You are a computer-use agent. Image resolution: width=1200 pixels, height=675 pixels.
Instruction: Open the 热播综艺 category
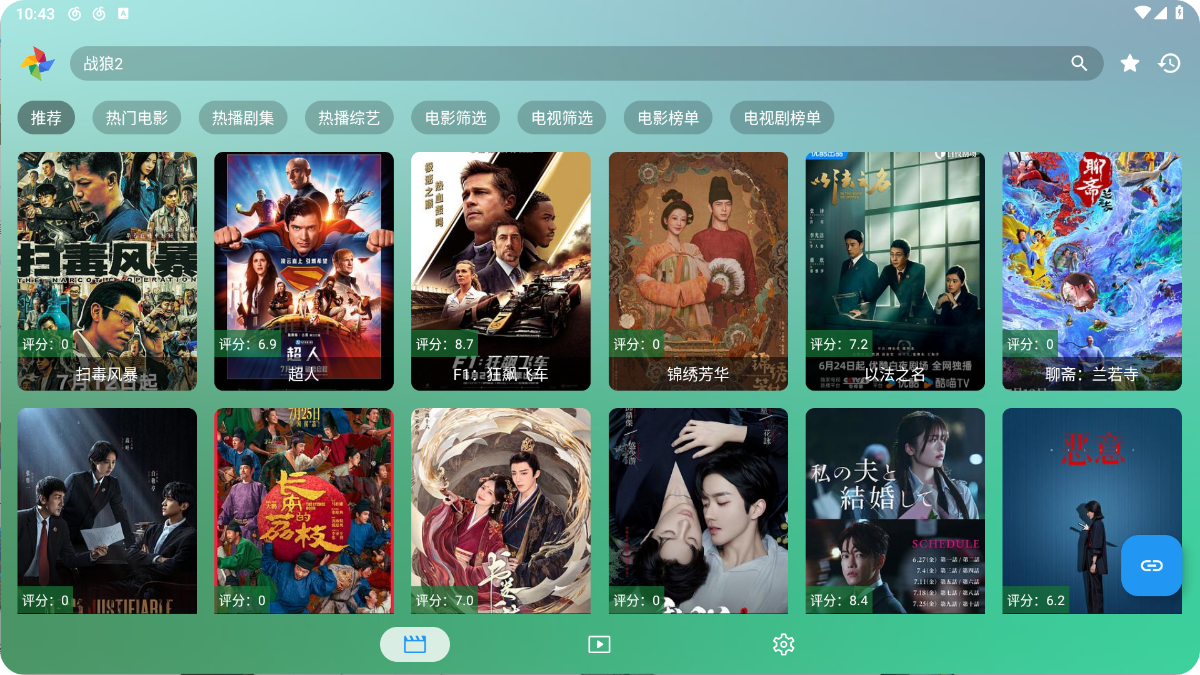tap(349, 118)
